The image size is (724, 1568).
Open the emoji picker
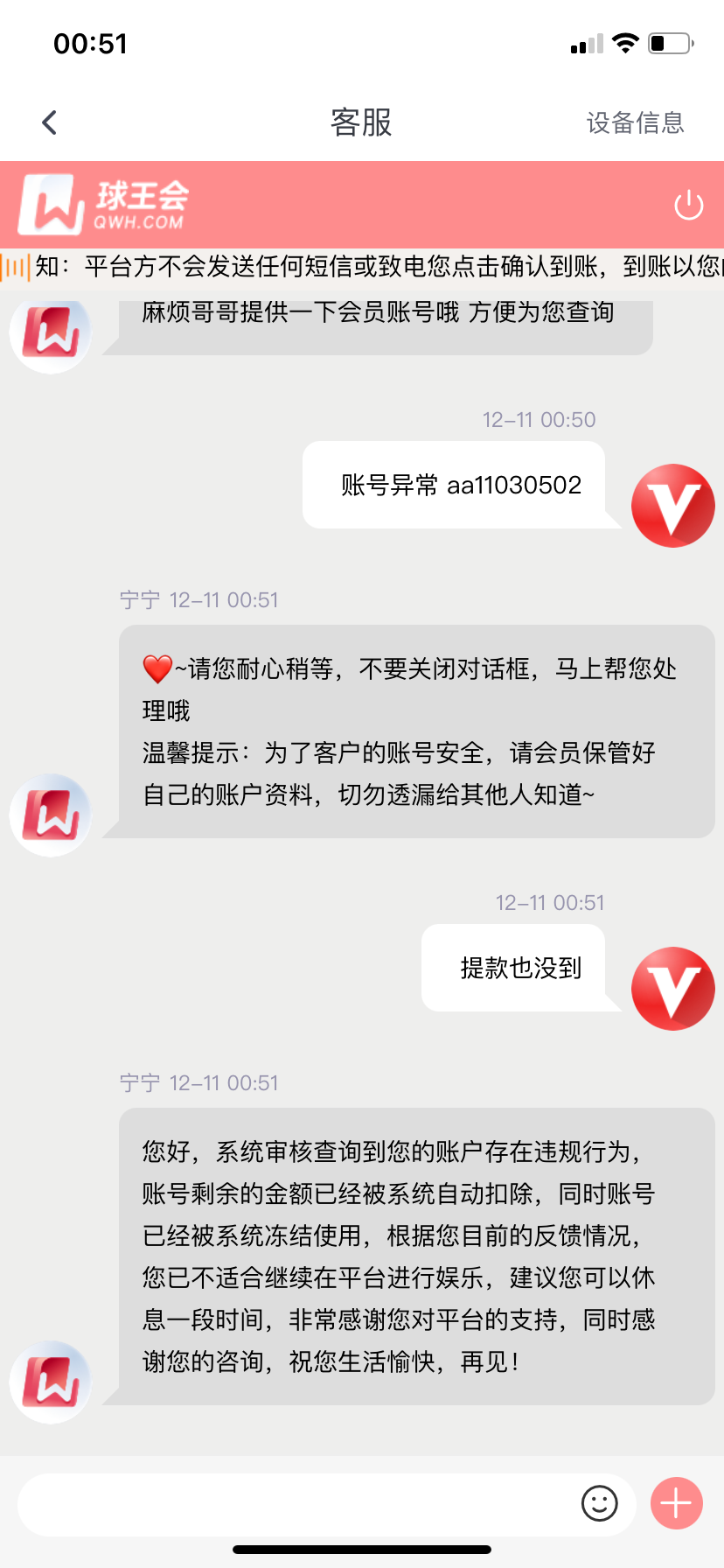tap(600, 1502)
